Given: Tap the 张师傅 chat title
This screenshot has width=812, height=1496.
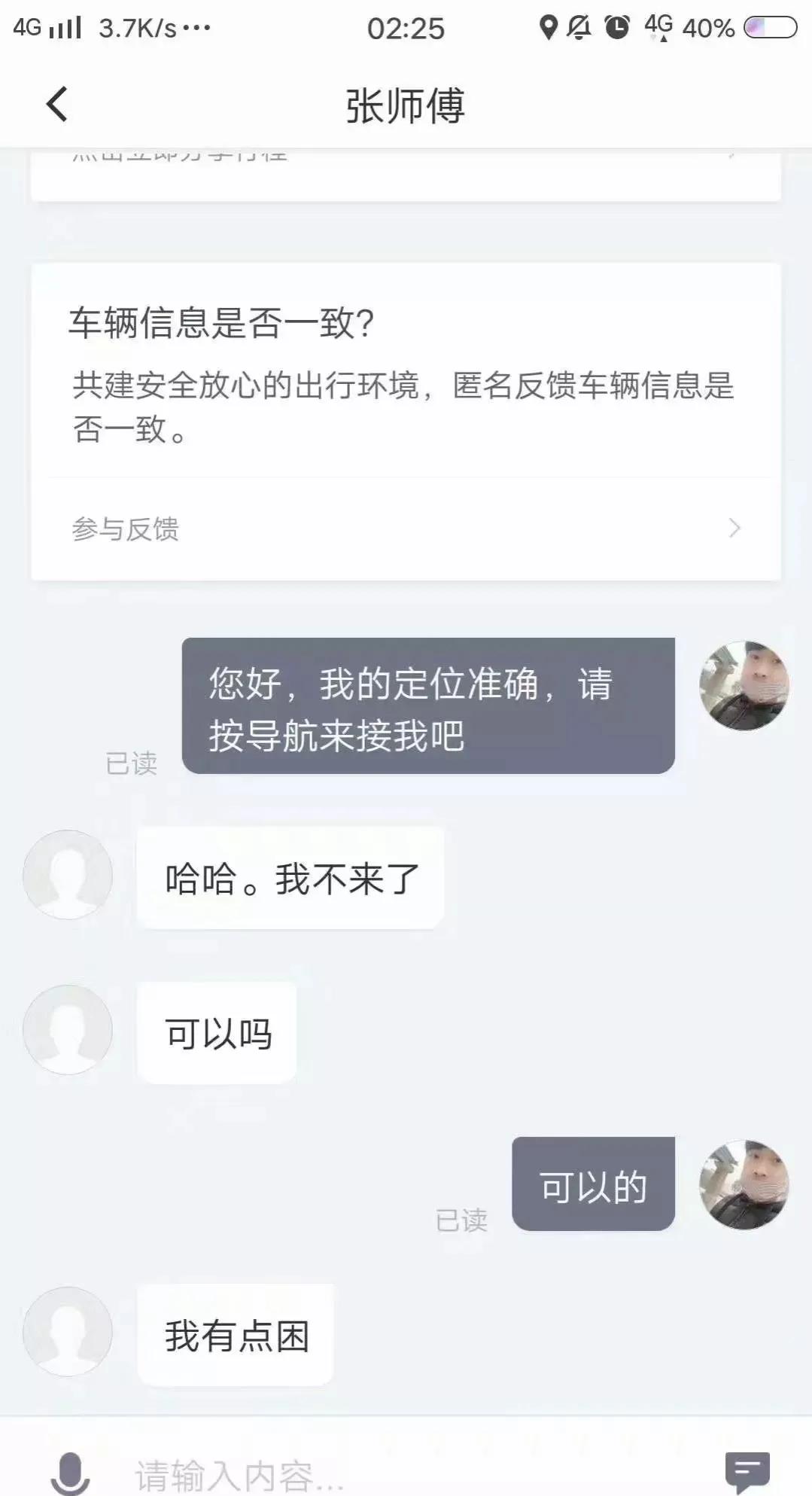Looking at the screenshot, I should coord(406,105).
